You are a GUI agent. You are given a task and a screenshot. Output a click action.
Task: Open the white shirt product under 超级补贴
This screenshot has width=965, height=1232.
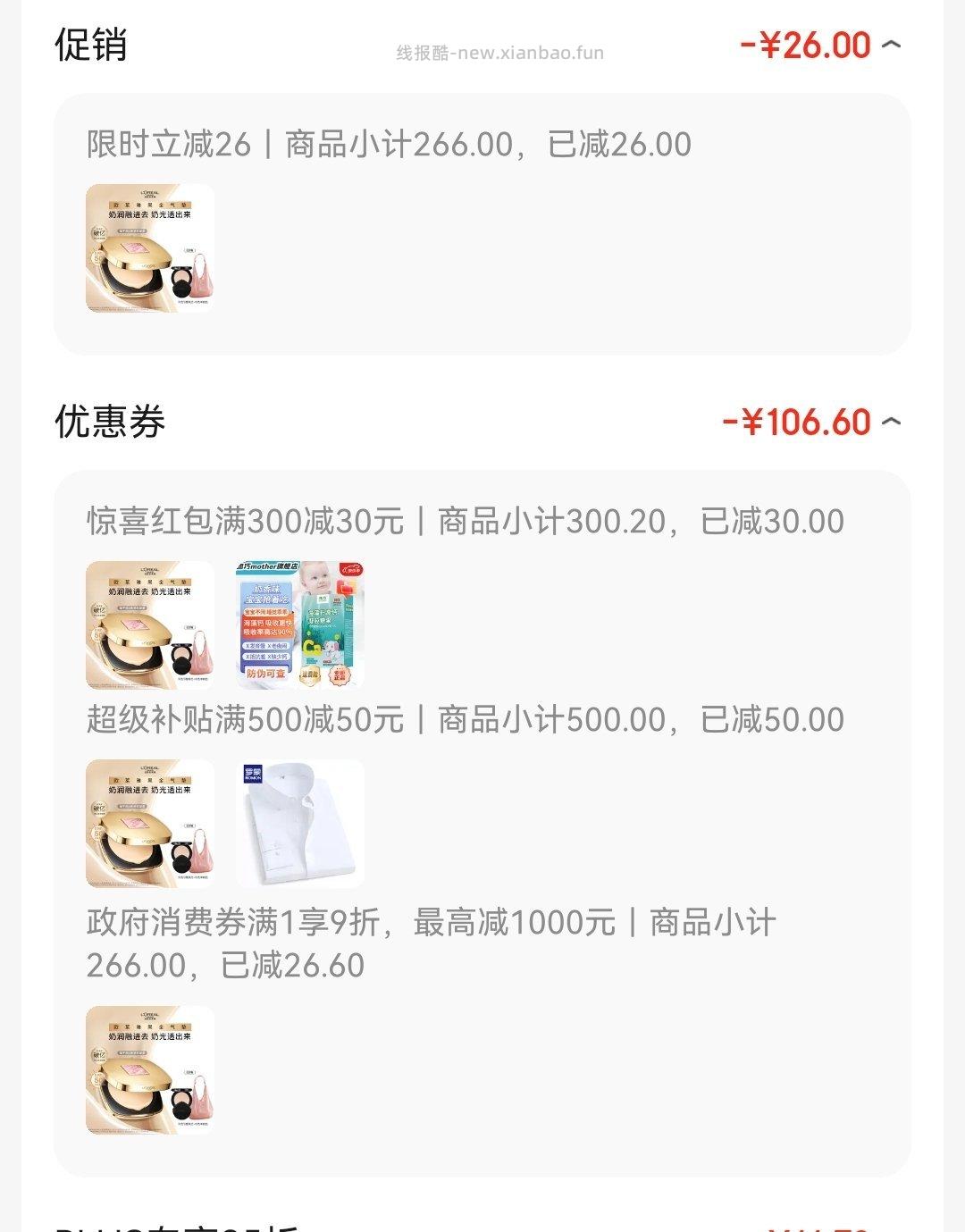(300, 824)
